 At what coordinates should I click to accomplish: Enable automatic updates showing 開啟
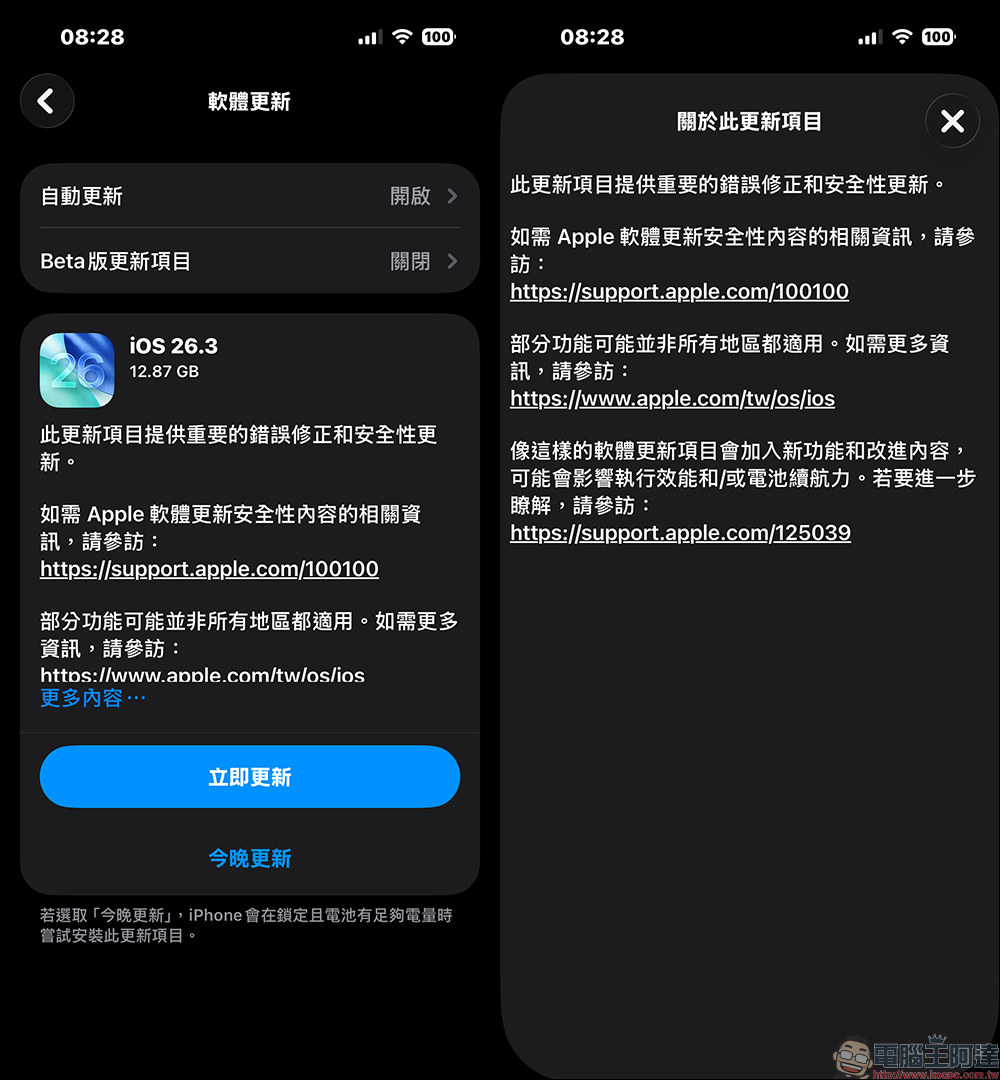408,196
